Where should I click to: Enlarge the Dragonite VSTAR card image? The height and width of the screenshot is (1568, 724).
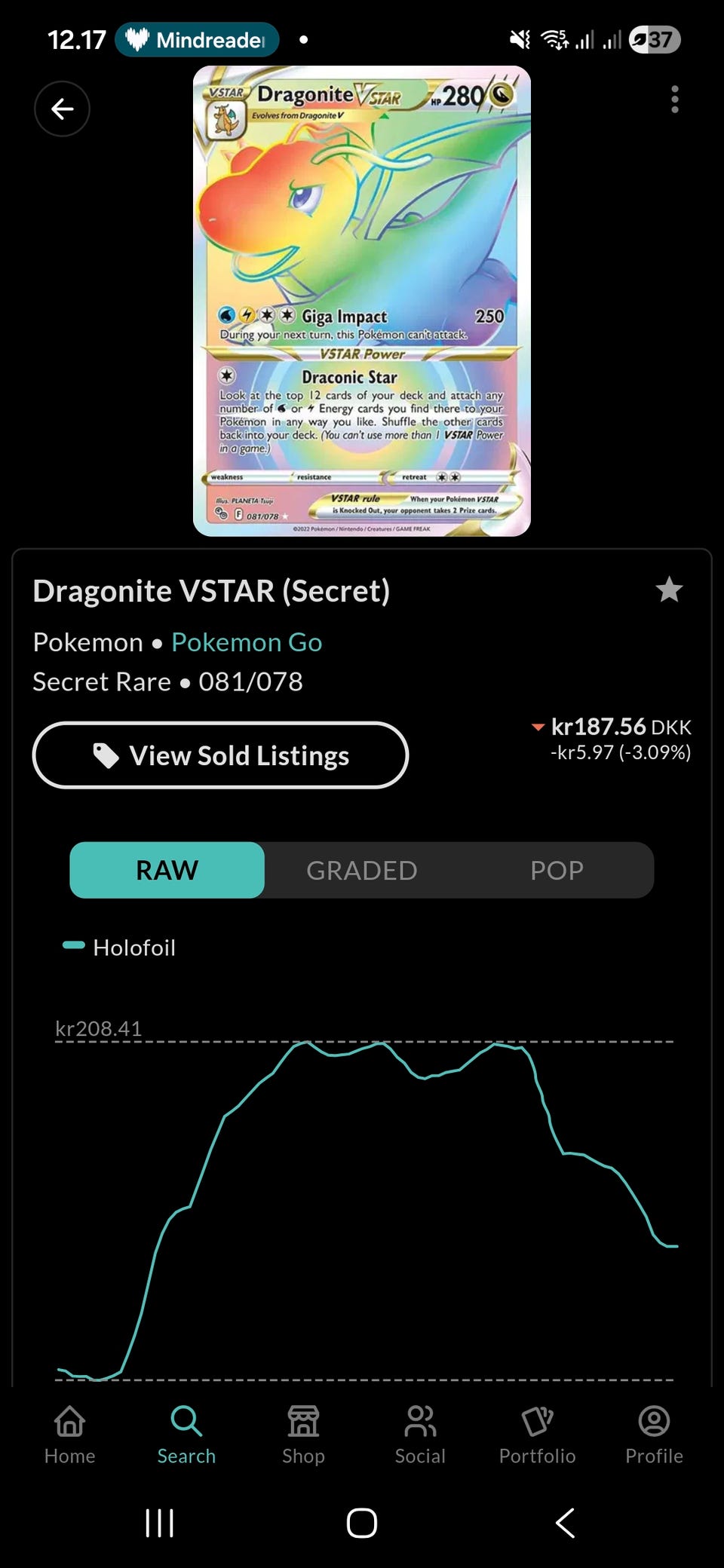[x=362, y=302]
